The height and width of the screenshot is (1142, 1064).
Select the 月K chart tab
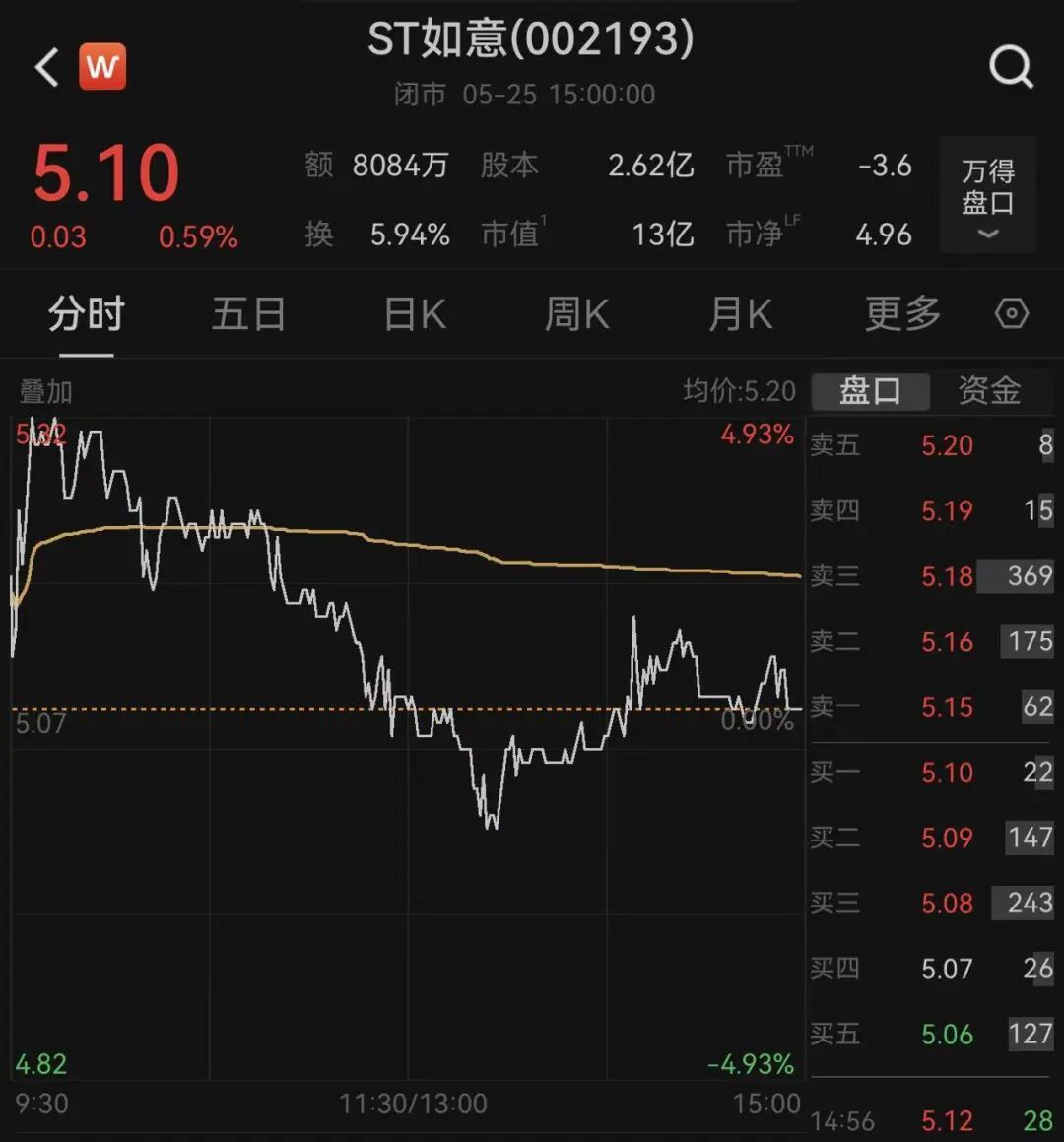741,314
